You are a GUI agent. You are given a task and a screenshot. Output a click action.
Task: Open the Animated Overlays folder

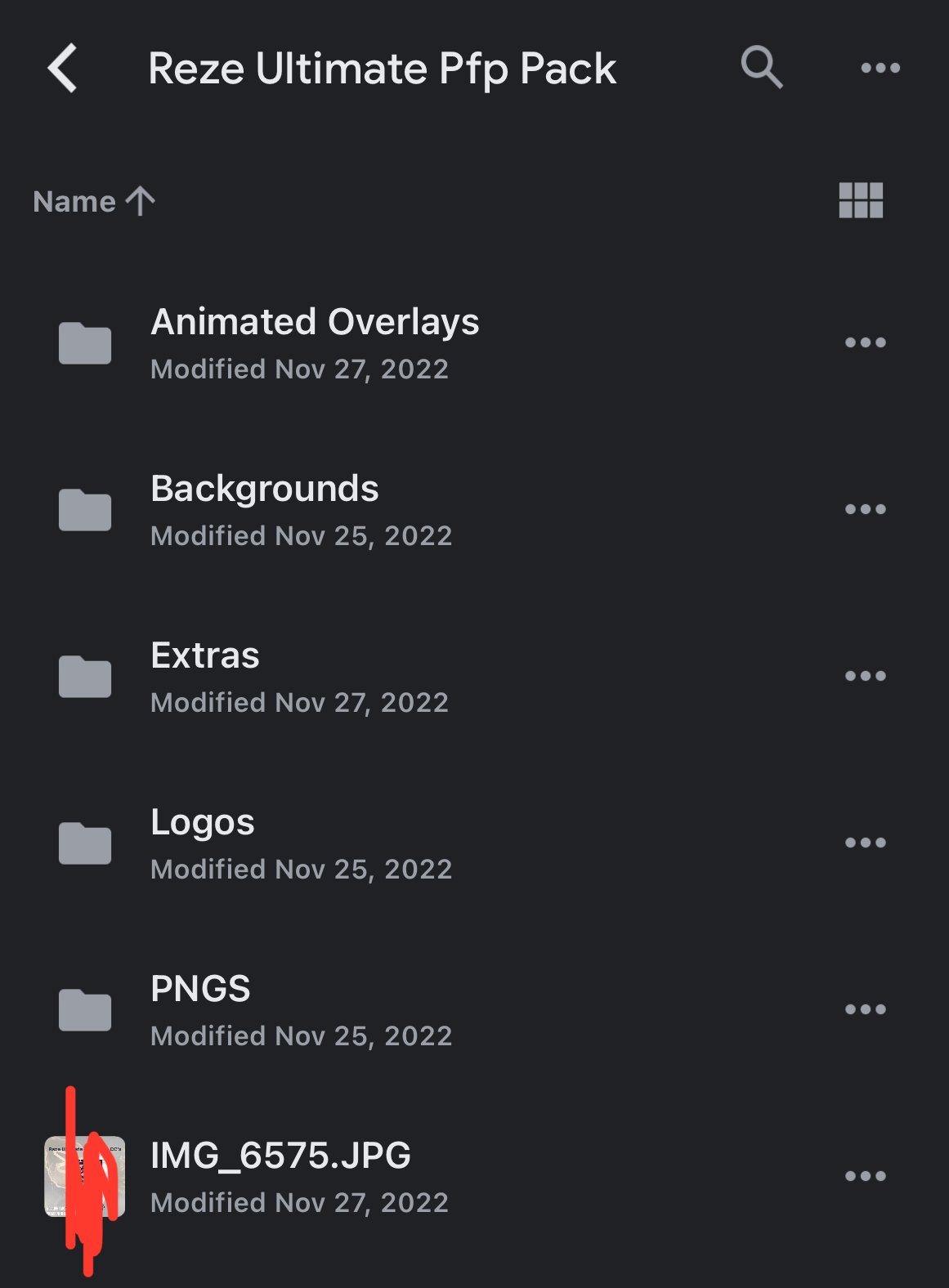315,343
